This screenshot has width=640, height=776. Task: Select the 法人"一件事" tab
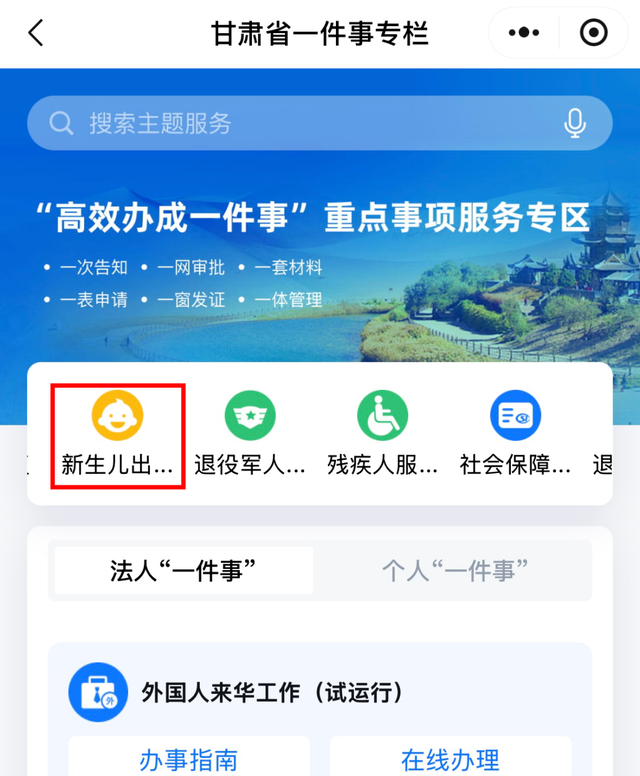(x=184, y=571)
